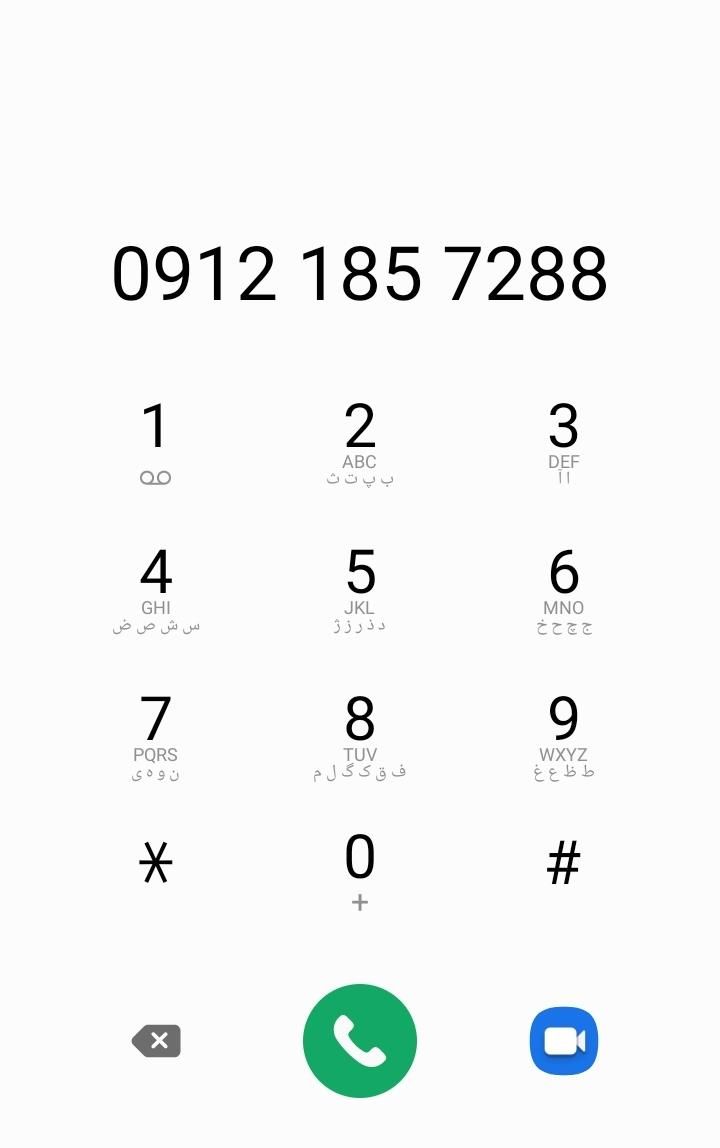Call 0912 185 7288 with green phone button
This screenshot has height=1148, width=720.
pyautogui.click(x=359, y=1041)
